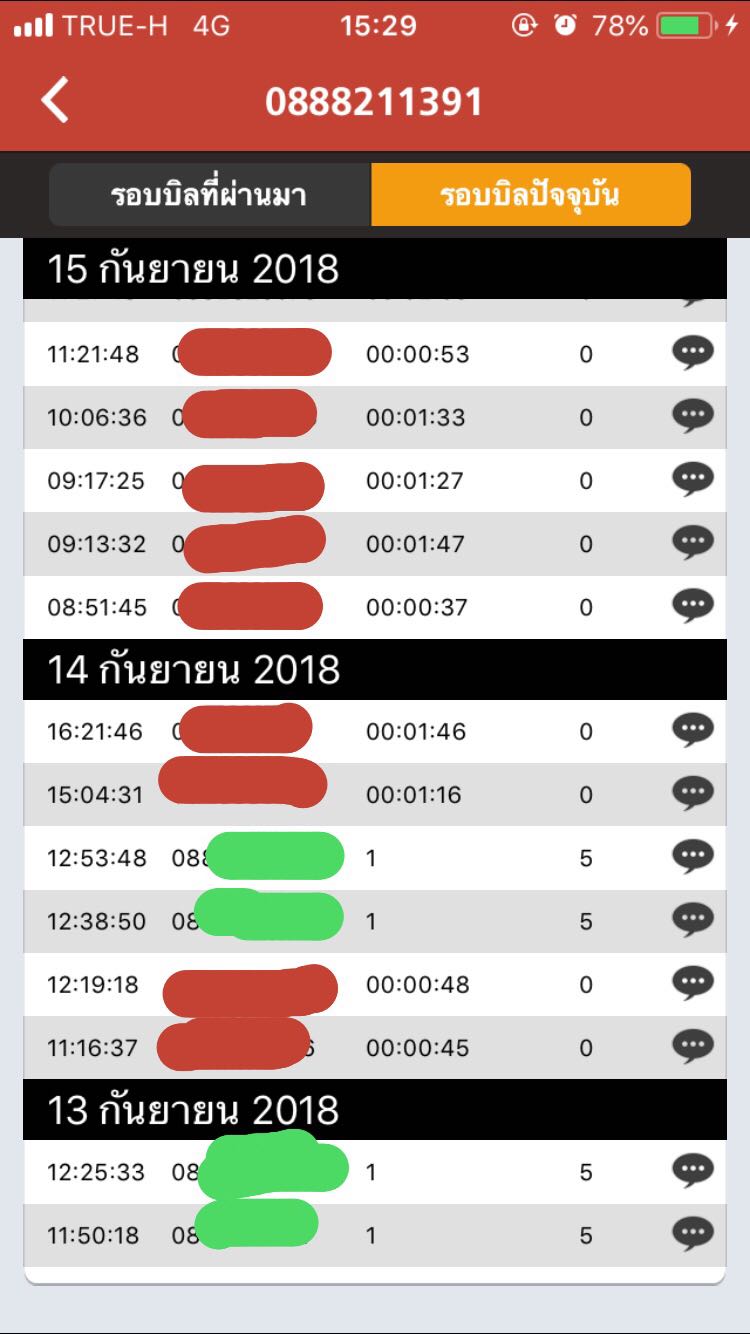
Task: Tap the speech bubble beside 12:53:48
Action: (693, 857)
